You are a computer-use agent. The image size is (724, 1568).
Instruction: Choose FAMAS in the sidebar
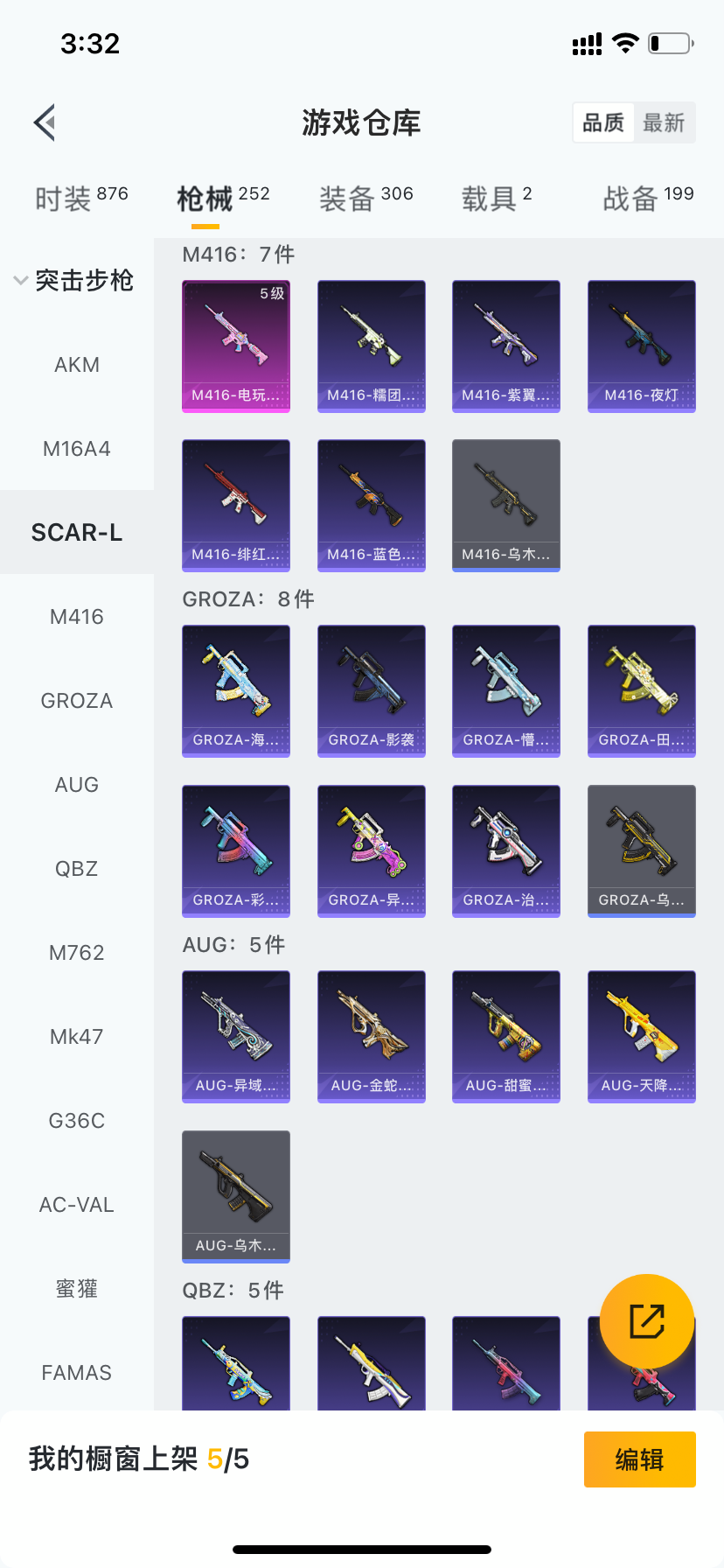pyautogui.click(x=77, y=1373)
